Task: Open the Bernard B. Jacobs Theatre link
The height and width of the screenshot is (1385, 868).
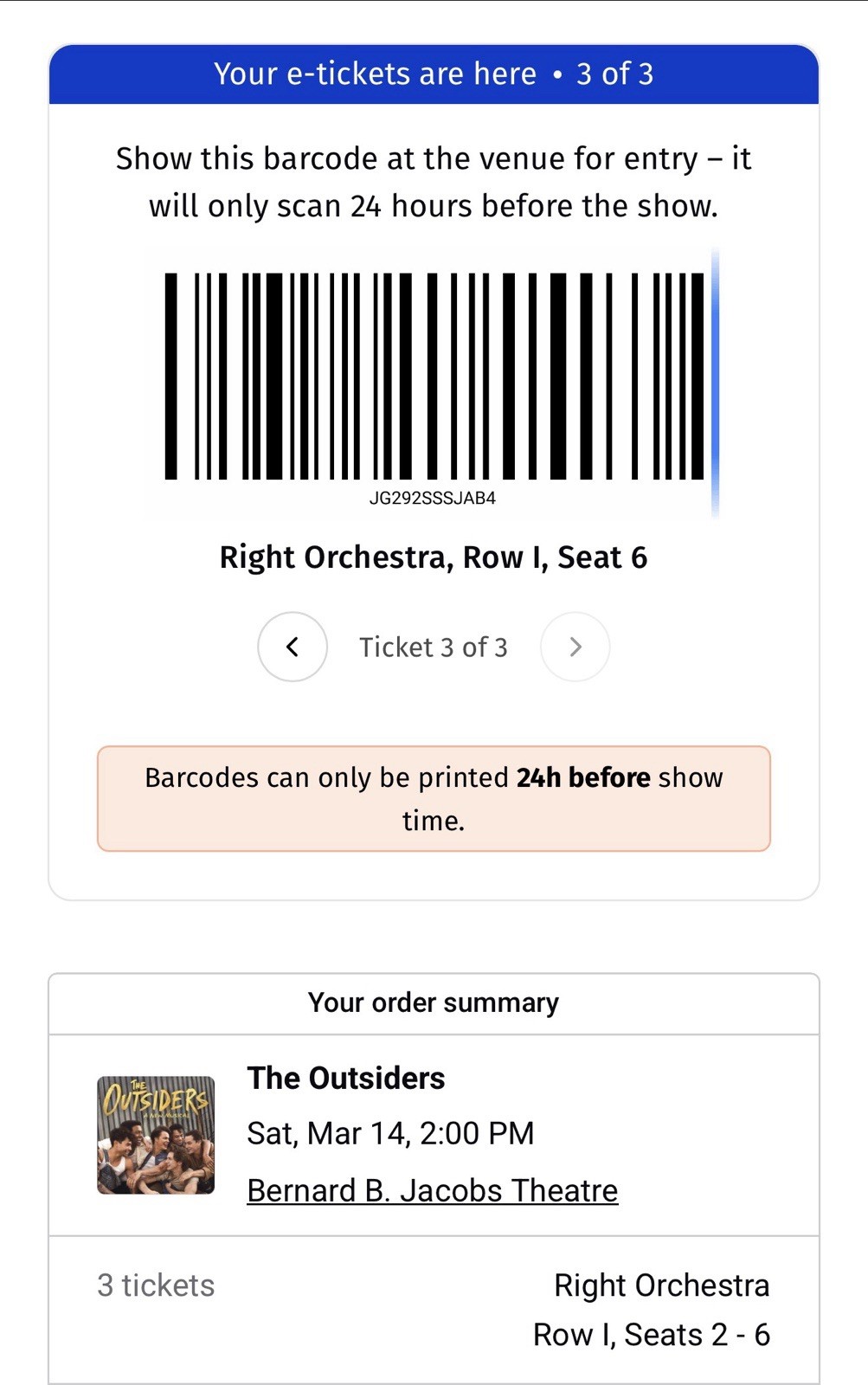Action: (434, 1189)
